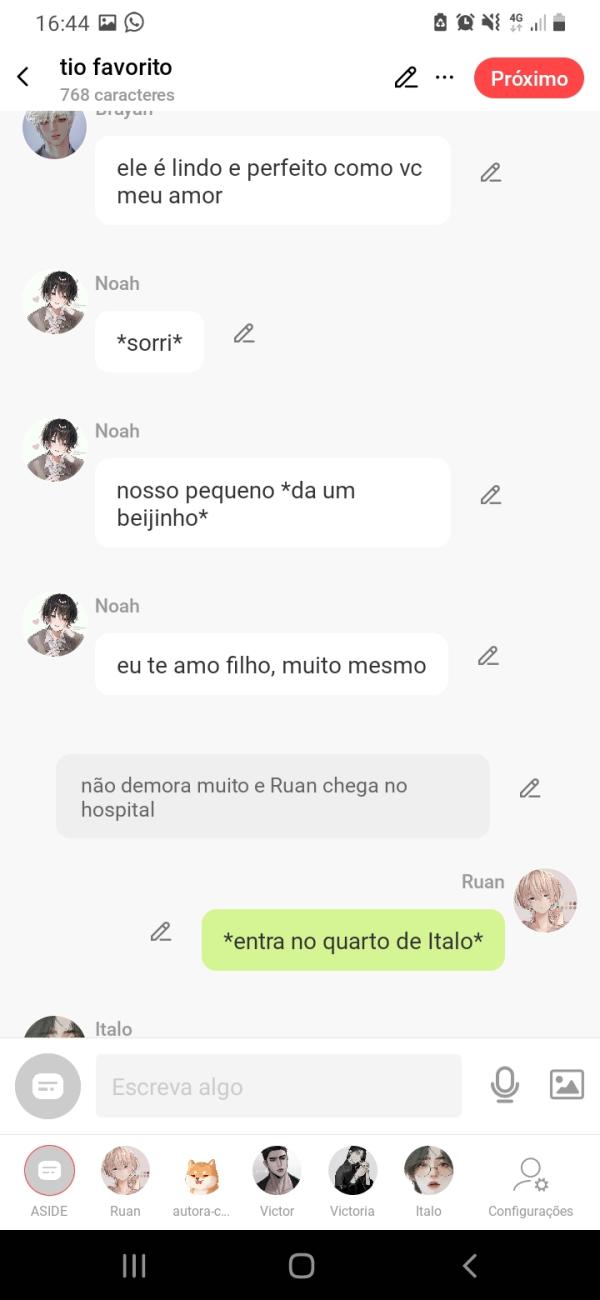Image resolution: width=600 pixels, height=1300 pixels.
Task: Open Configurações character settings
Action: [x=530, y=1178]
